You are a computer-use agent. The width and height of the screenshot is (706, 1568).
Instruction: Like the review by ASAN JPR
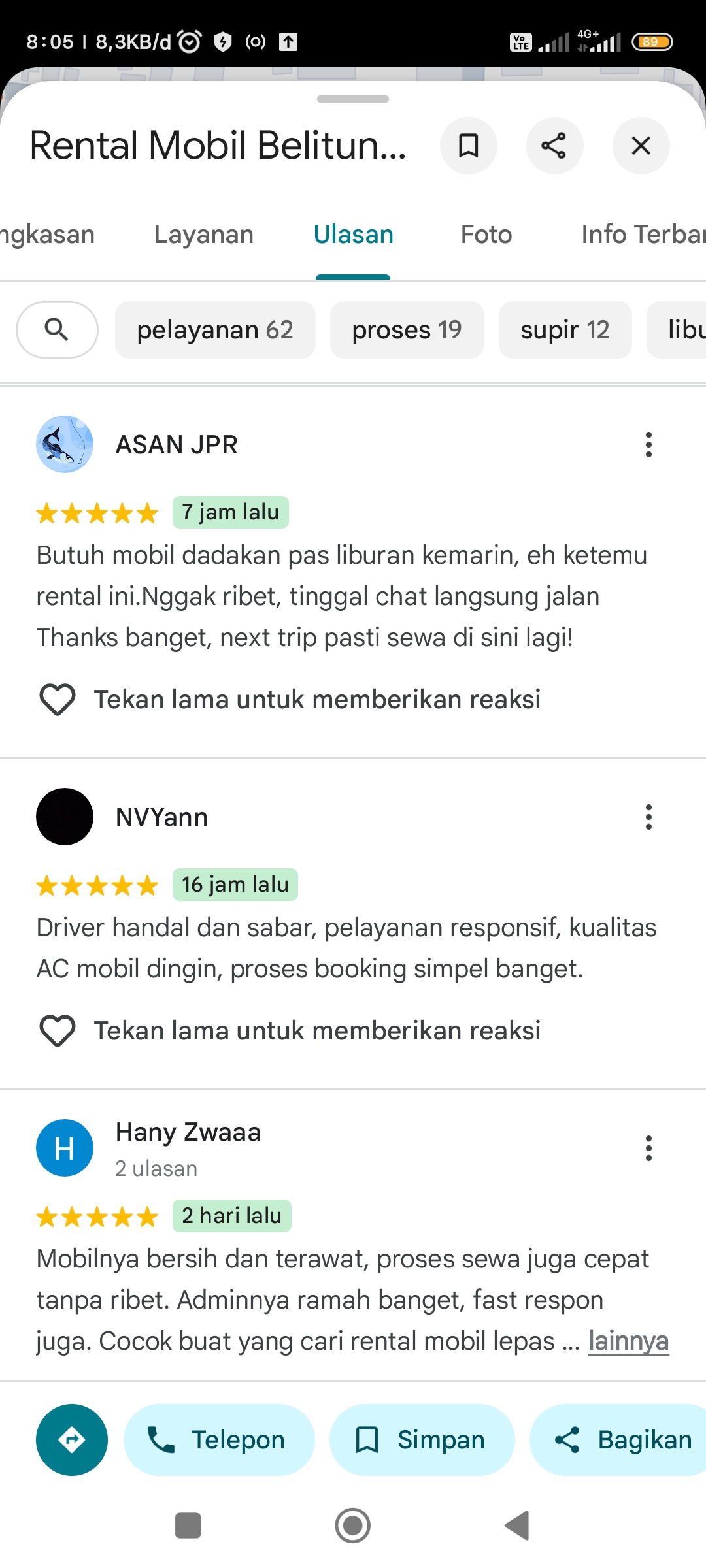(58, 700)
